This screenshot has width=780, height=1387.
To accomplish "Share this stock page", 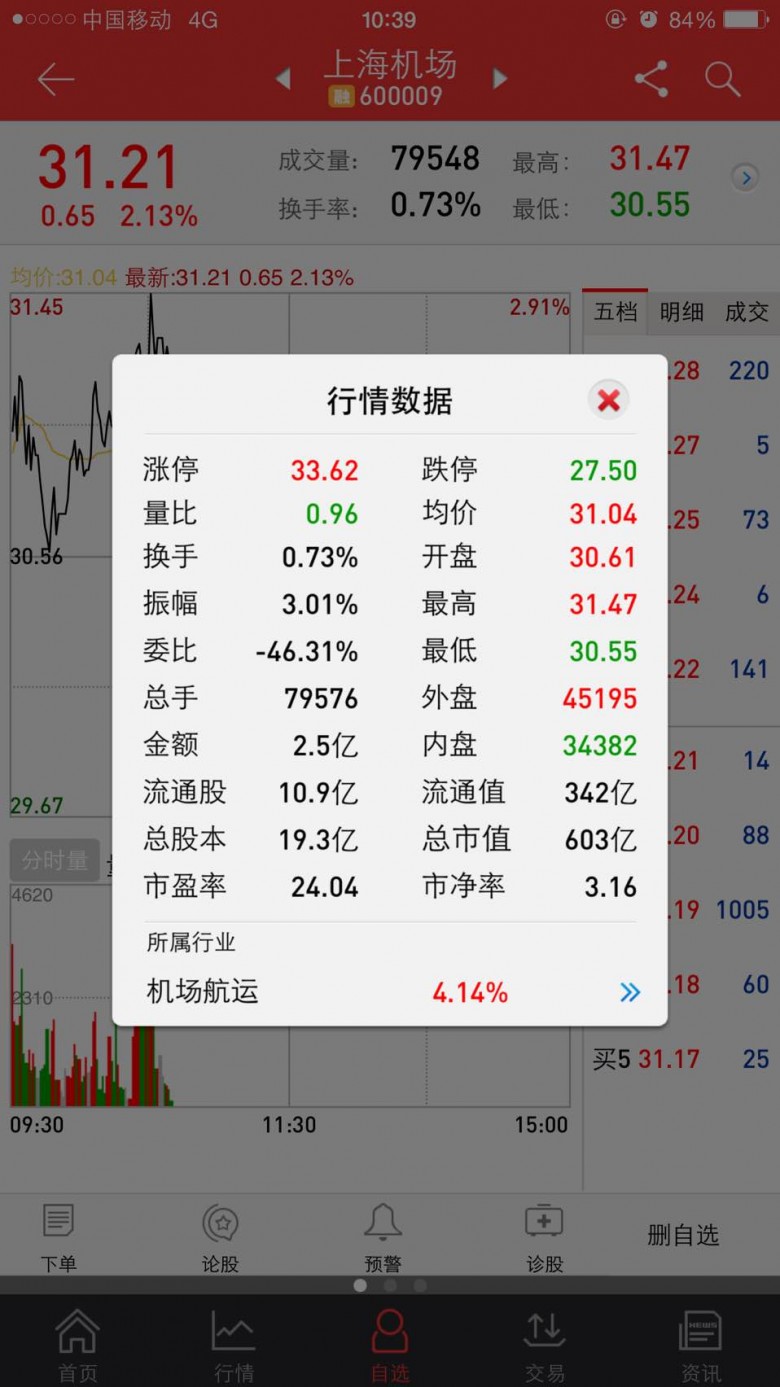I will coord(651,79).
